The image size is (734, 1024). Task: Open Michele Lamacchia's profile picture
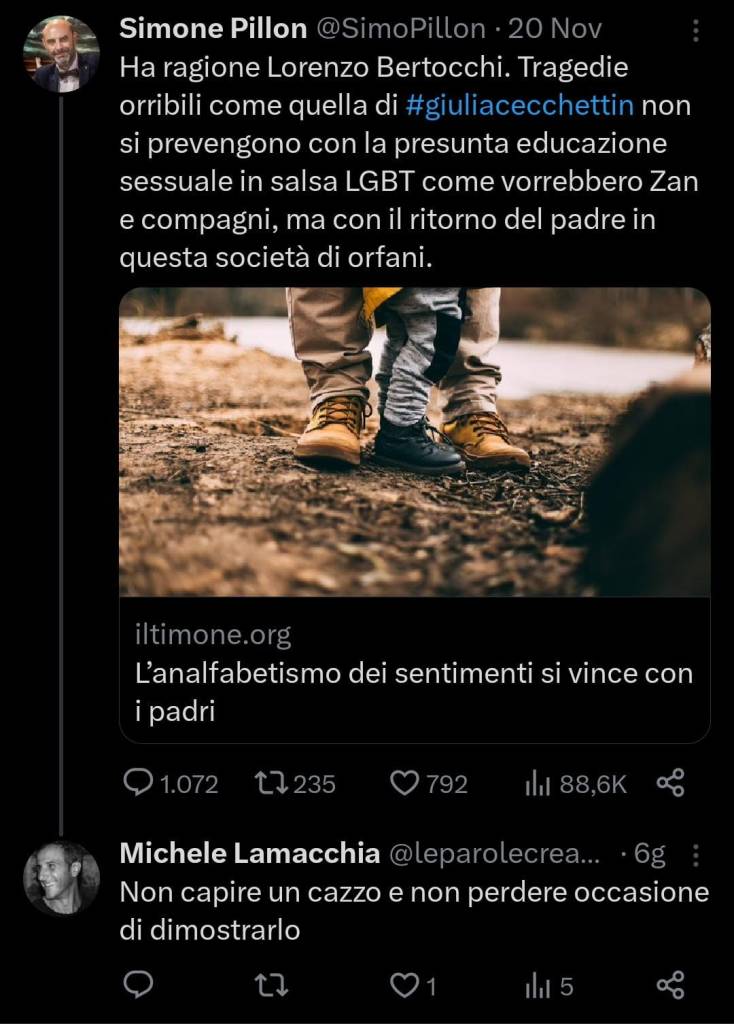coord(61,879)
